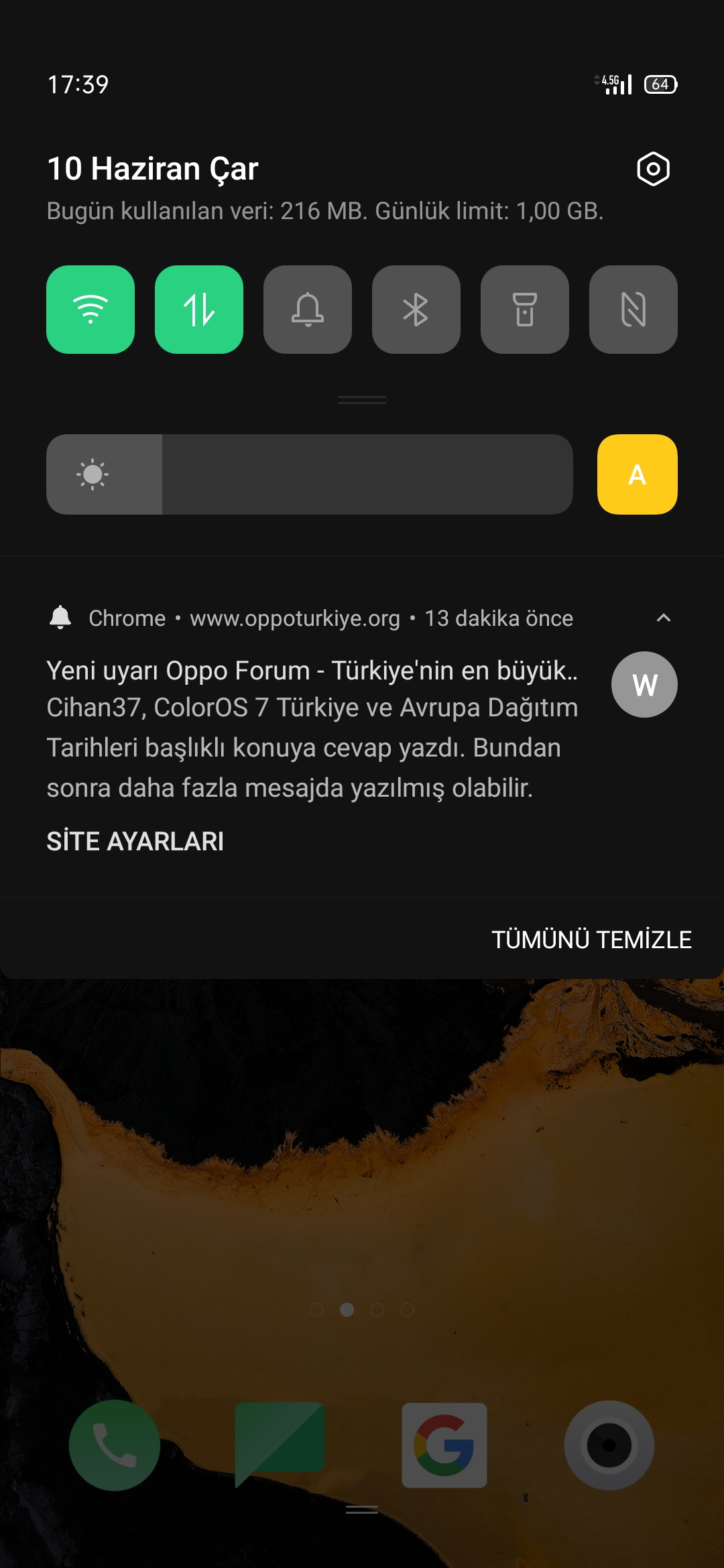Screen dimensions: 724x1568
Task: Collapse the Chrome notification chevron
Action: pos(664,618)
